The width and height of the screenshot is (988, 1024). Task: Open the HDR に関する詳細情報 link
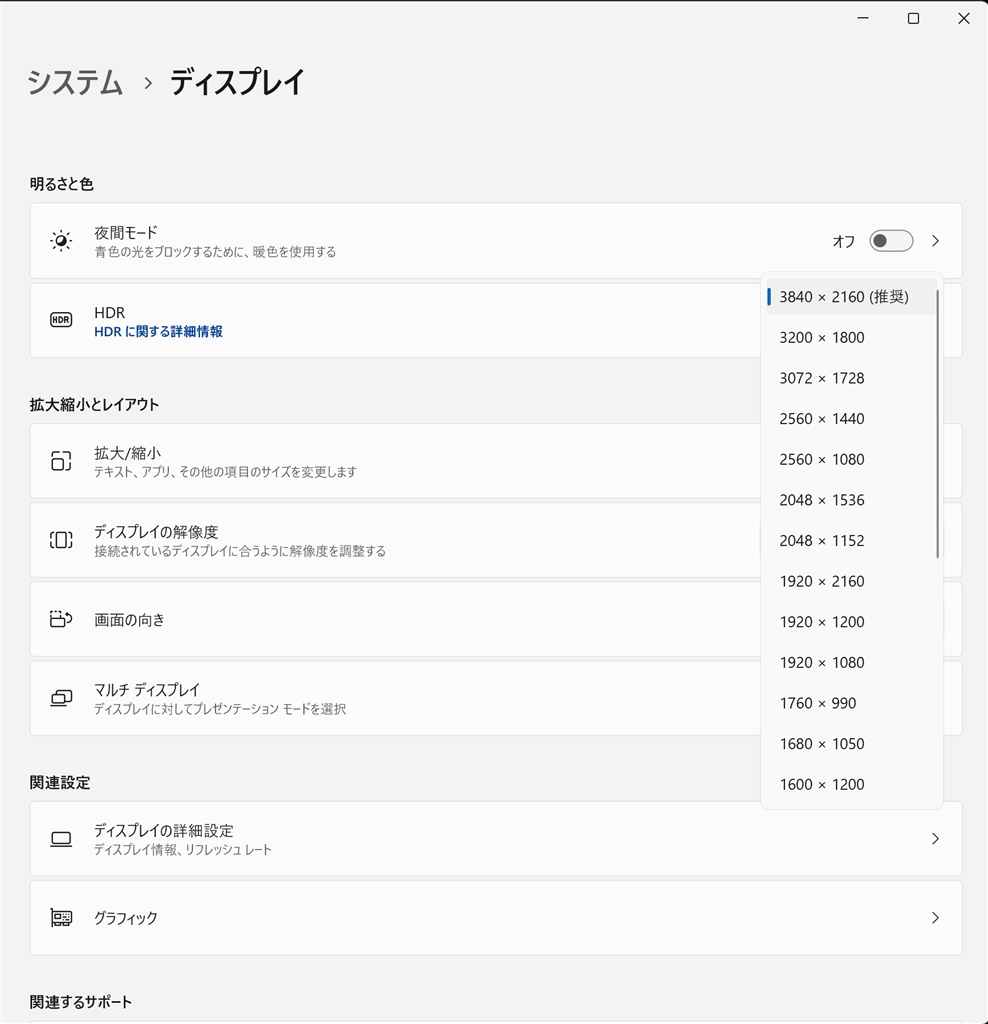(x=158, y=332)
